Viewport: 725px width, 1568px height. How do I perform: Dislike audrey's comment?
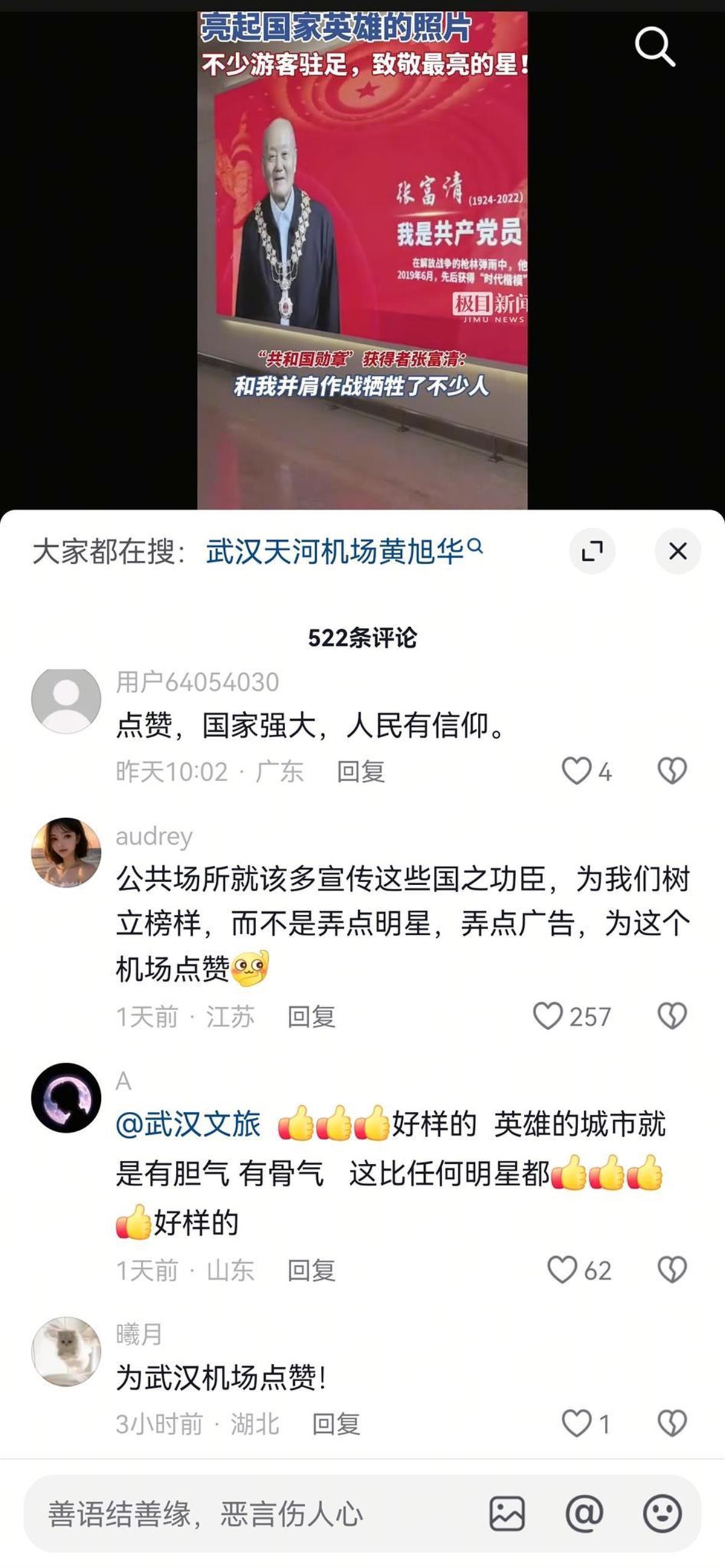[672, 1016]
